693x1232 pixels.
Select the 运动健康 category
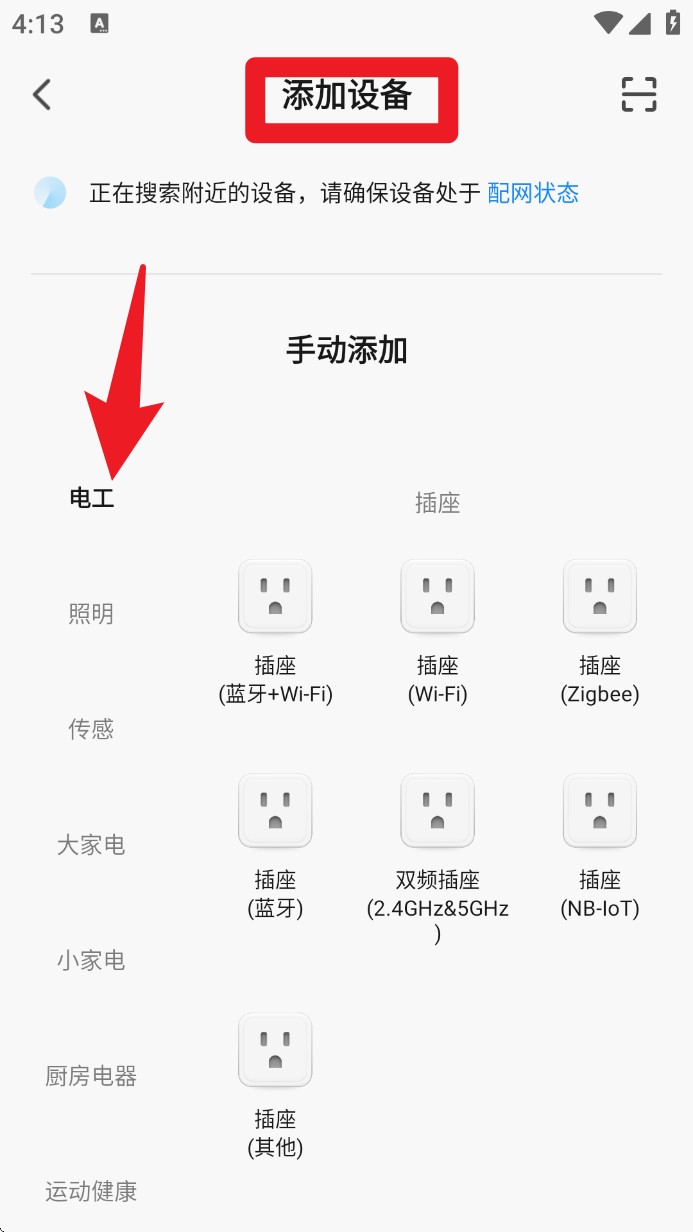click(91, 1192)
